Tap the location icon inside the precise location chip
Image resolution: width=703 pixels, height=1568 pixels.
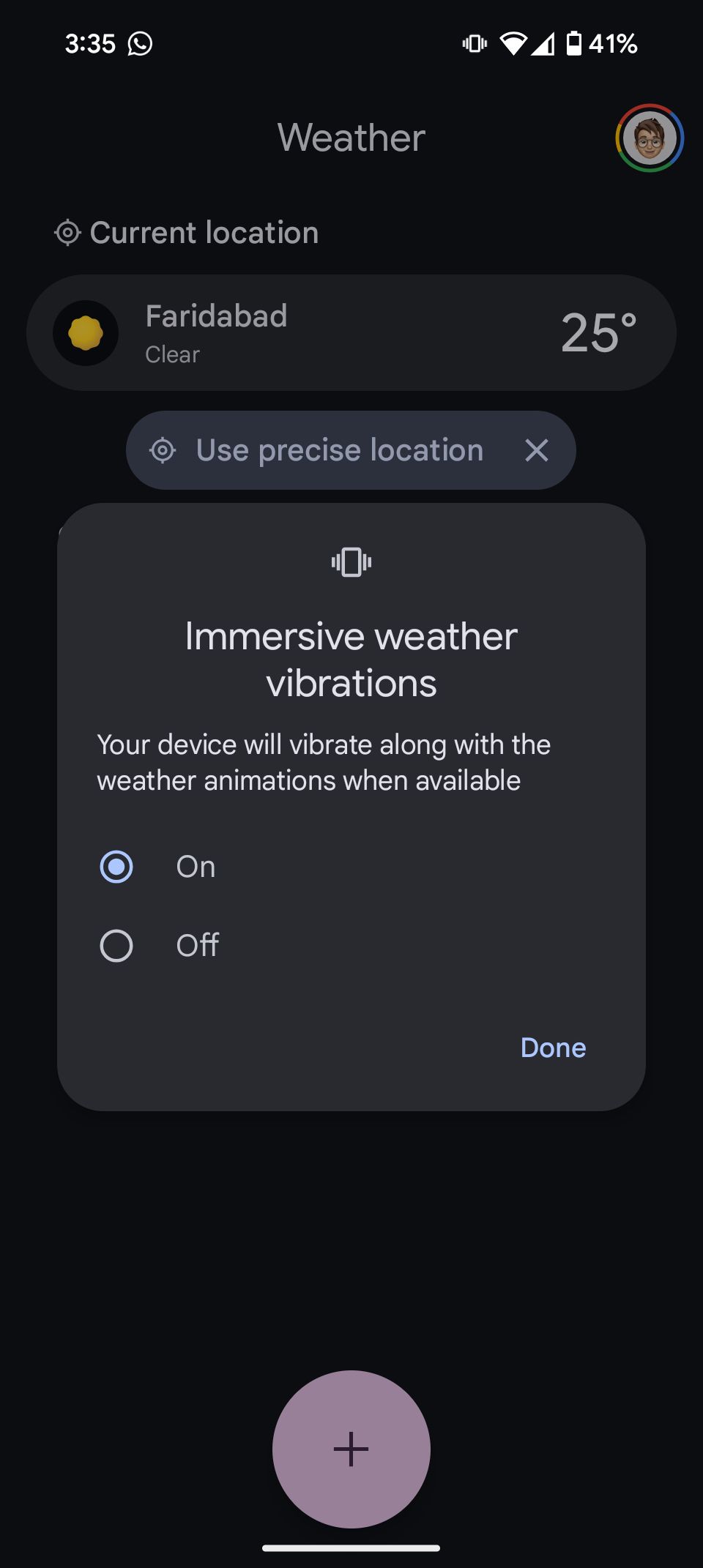(x=165, y=450)
